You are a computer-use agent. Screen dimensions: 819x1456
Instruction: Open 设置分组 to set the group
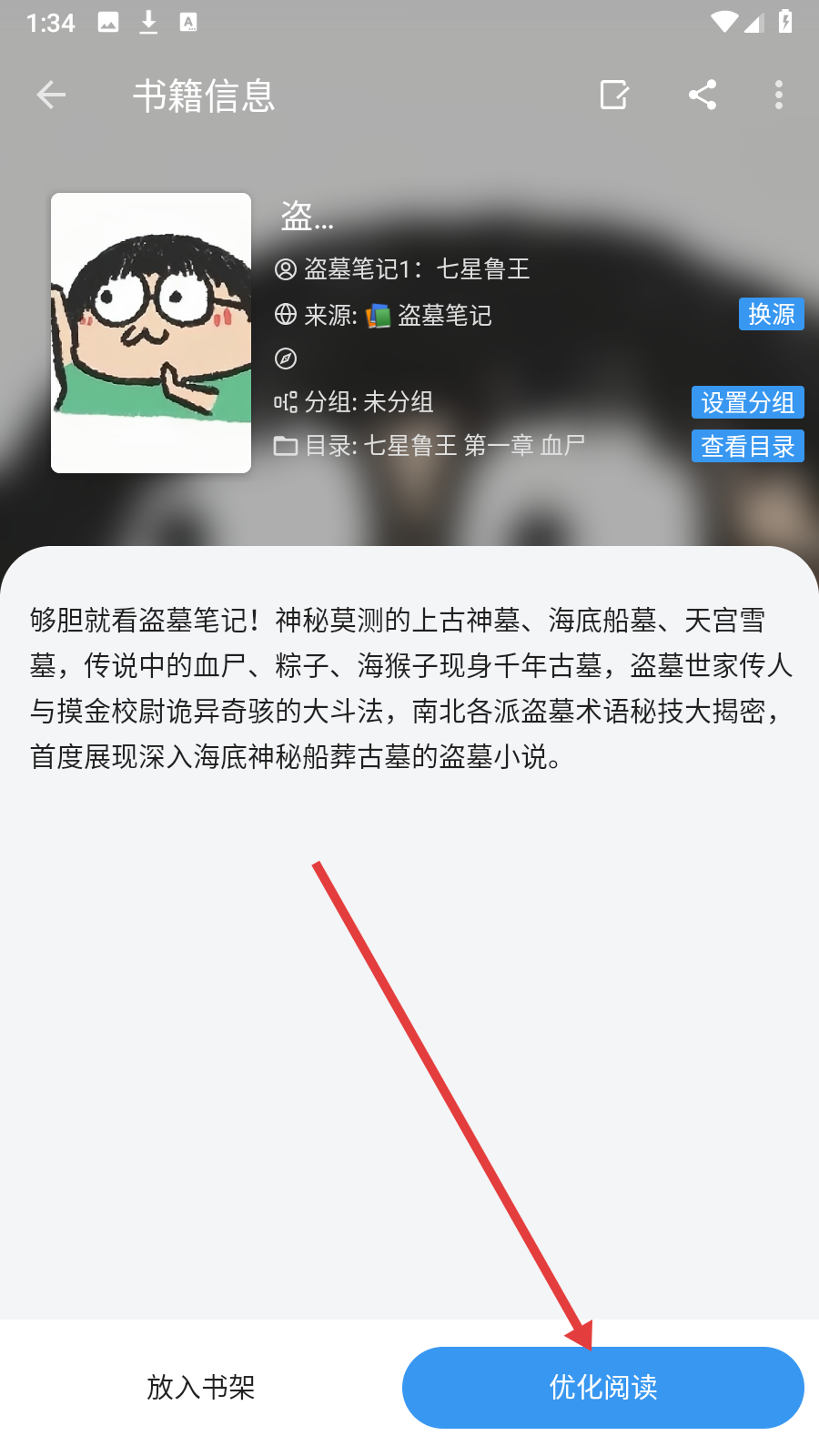pos(748,402)
